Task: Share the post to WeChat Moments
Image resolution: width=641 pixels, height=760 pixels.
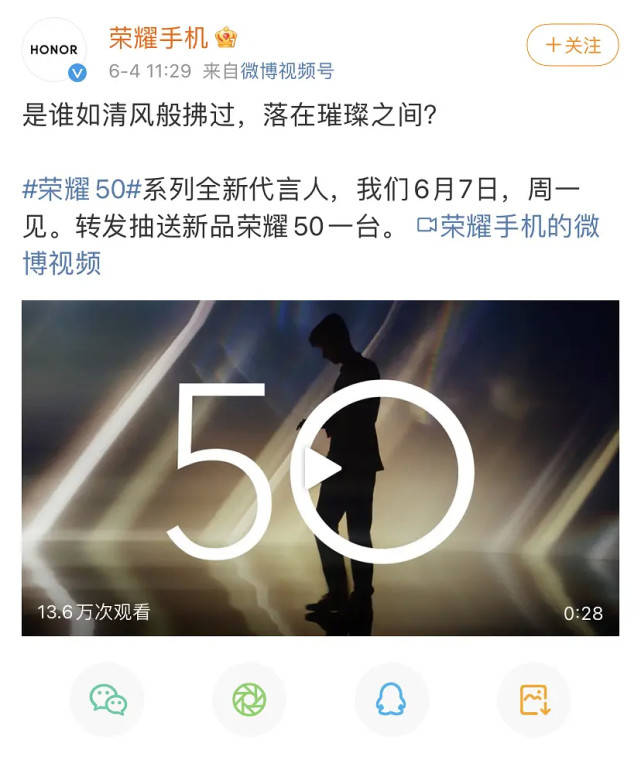Action: (250, 700)
